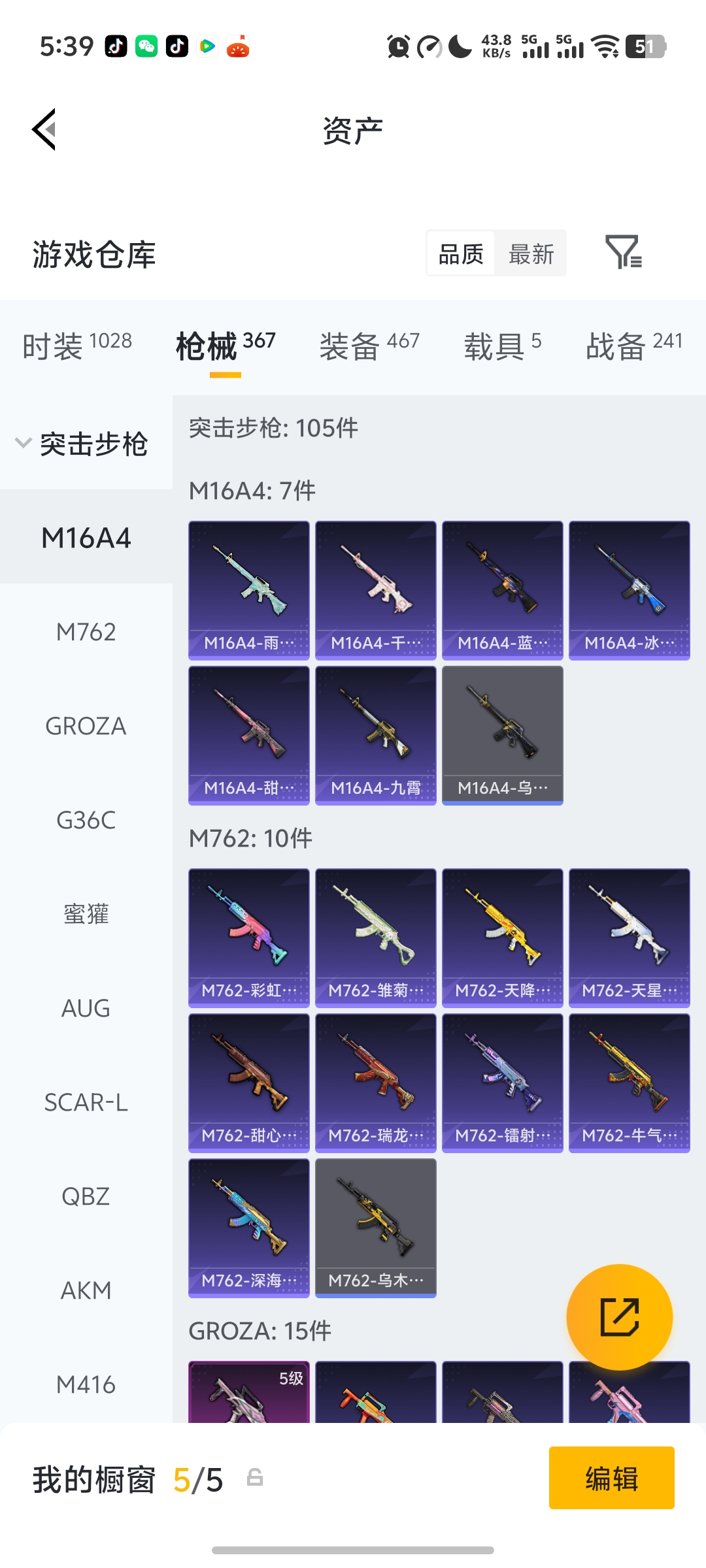Select the 品质 sorting option

(460, 253)
